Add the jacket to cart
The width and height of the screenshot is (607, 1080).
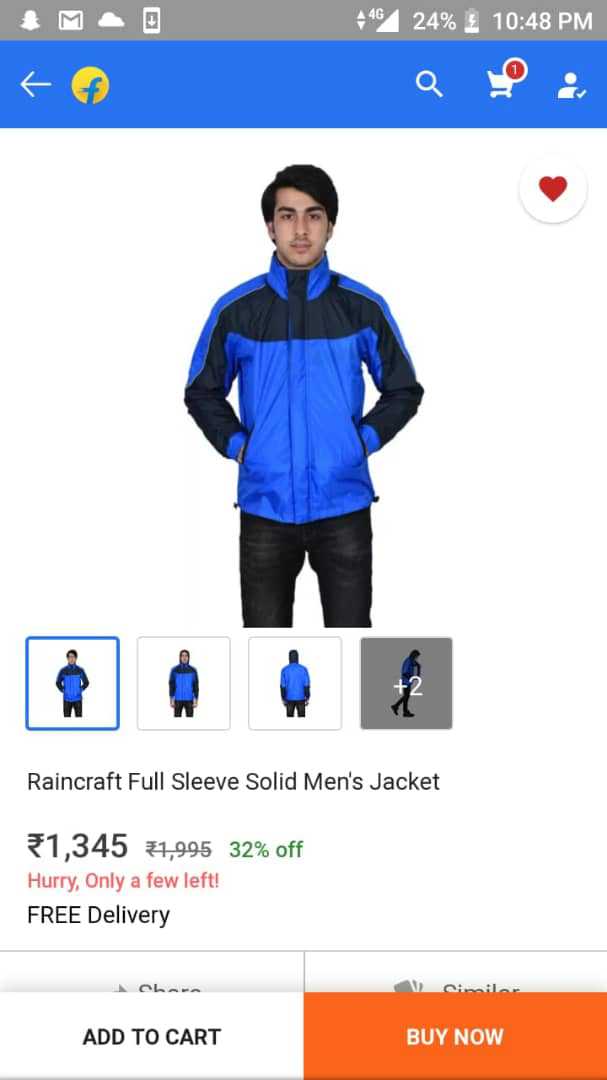(152, 1036)
